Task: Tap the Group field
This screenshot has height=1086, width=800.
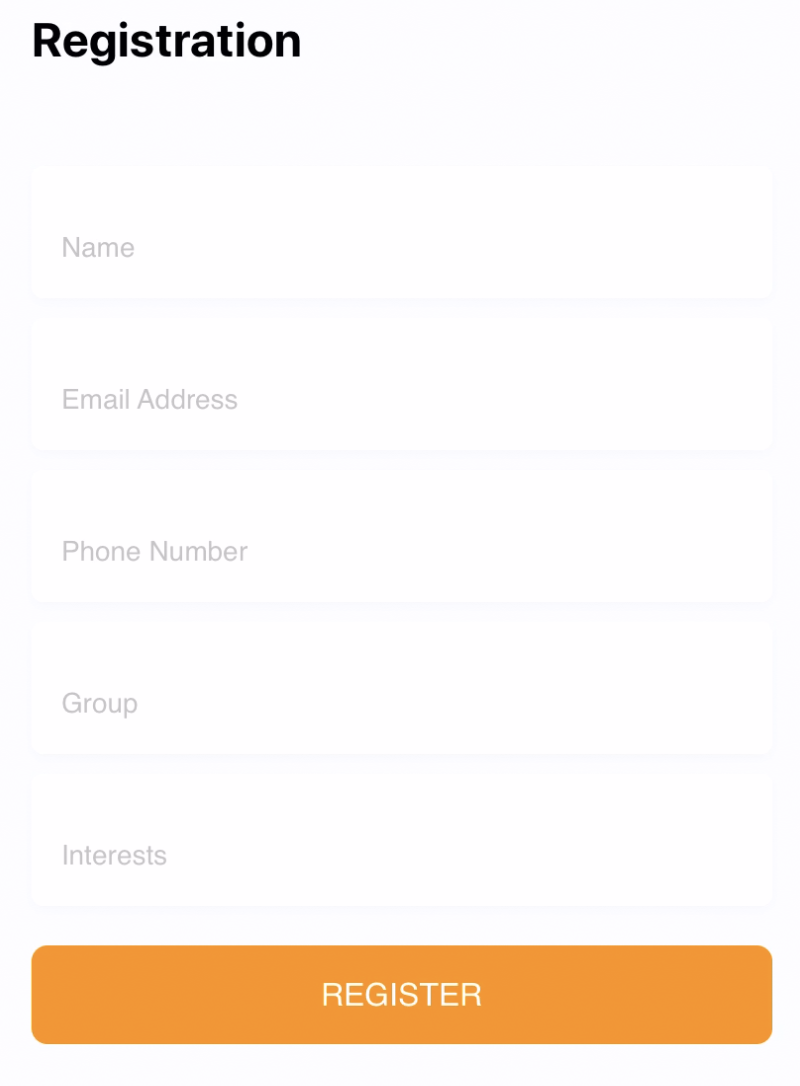Action: point(401,703)
